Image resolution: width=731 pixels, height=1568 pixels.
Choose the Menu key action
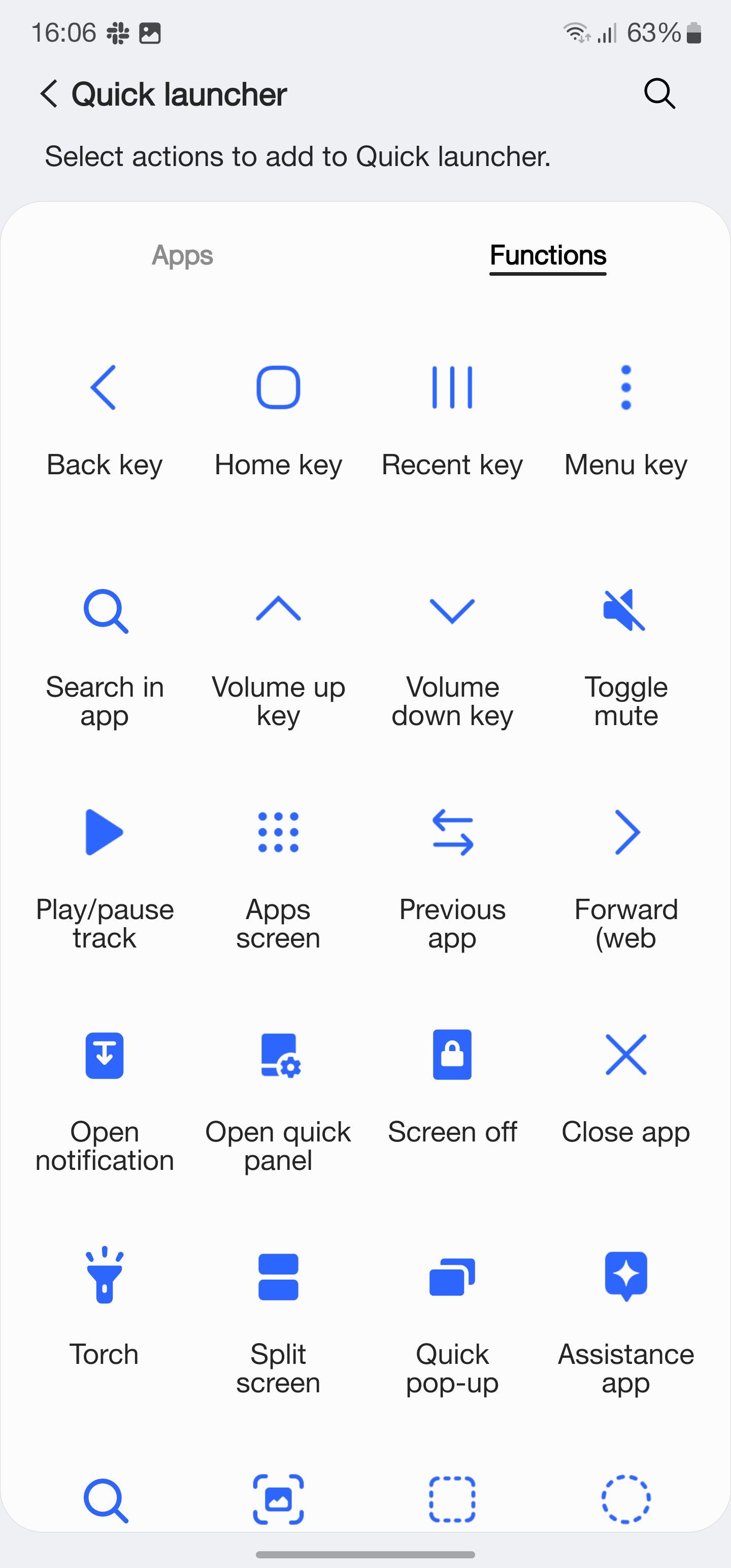pos(626,420)
